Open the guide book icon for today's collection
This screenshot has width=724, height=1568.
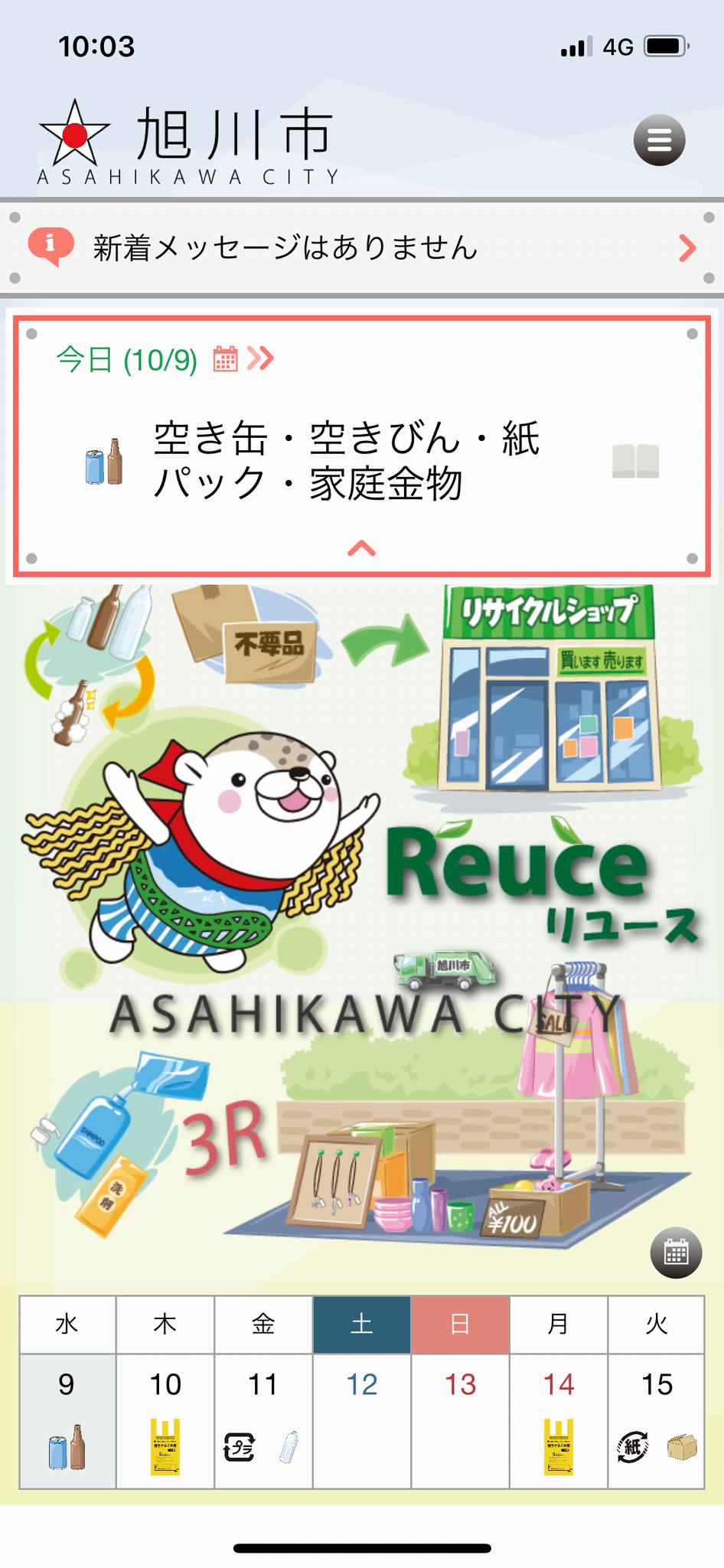635,461
